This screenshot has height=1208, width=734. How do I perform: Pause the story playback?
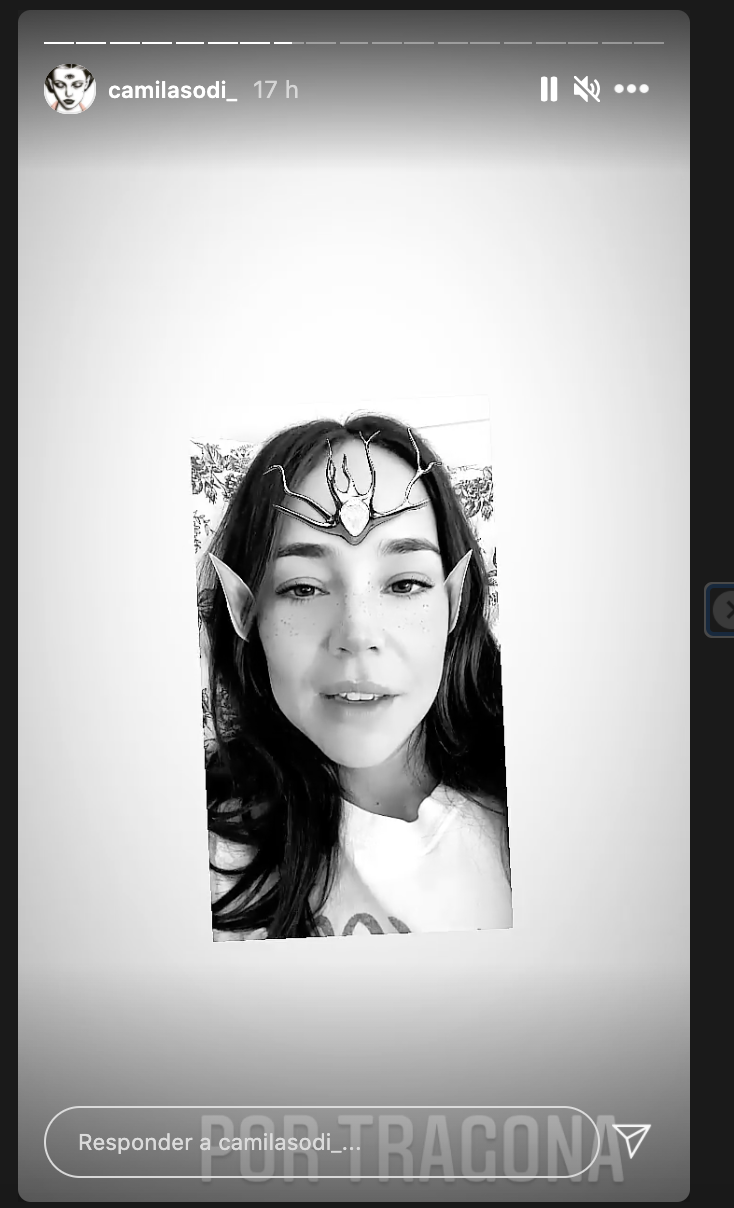tap(548, 90)
